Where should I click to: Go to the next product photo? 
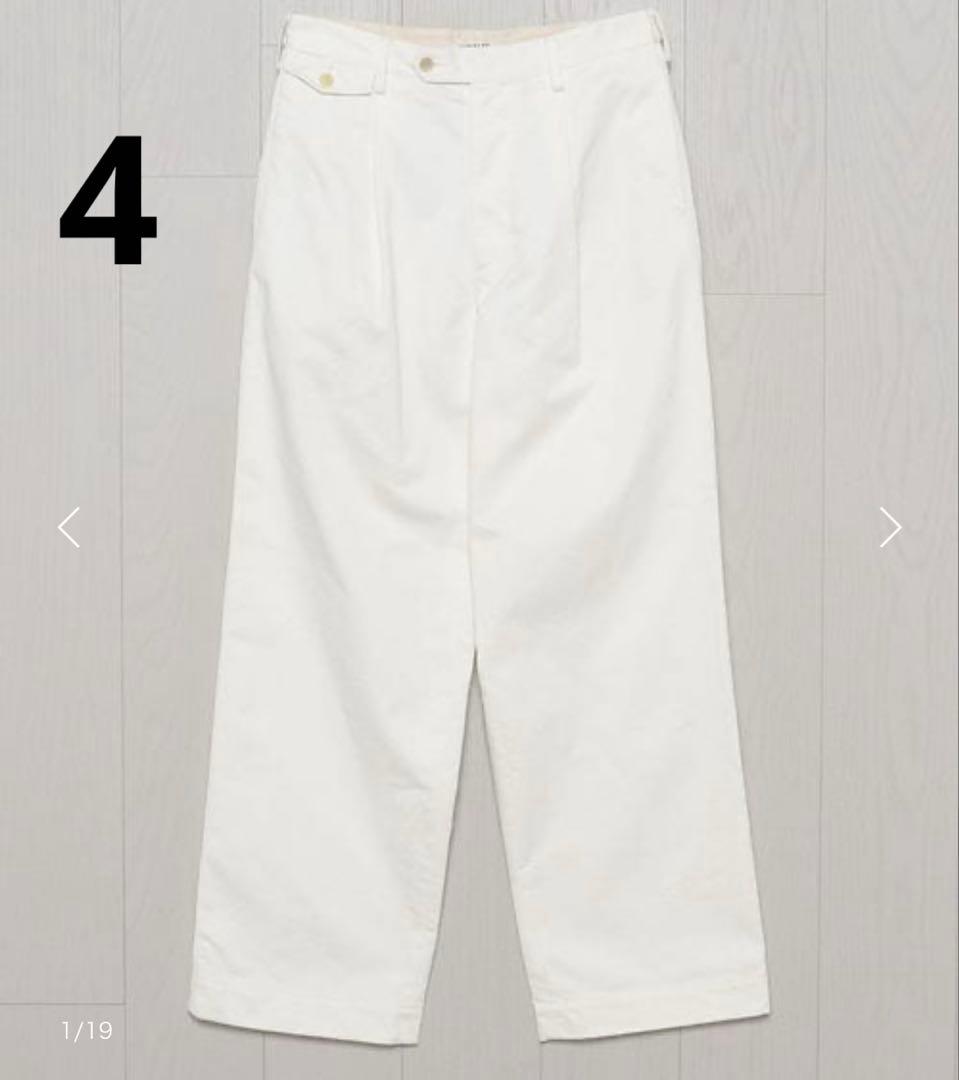coord(889,527)
